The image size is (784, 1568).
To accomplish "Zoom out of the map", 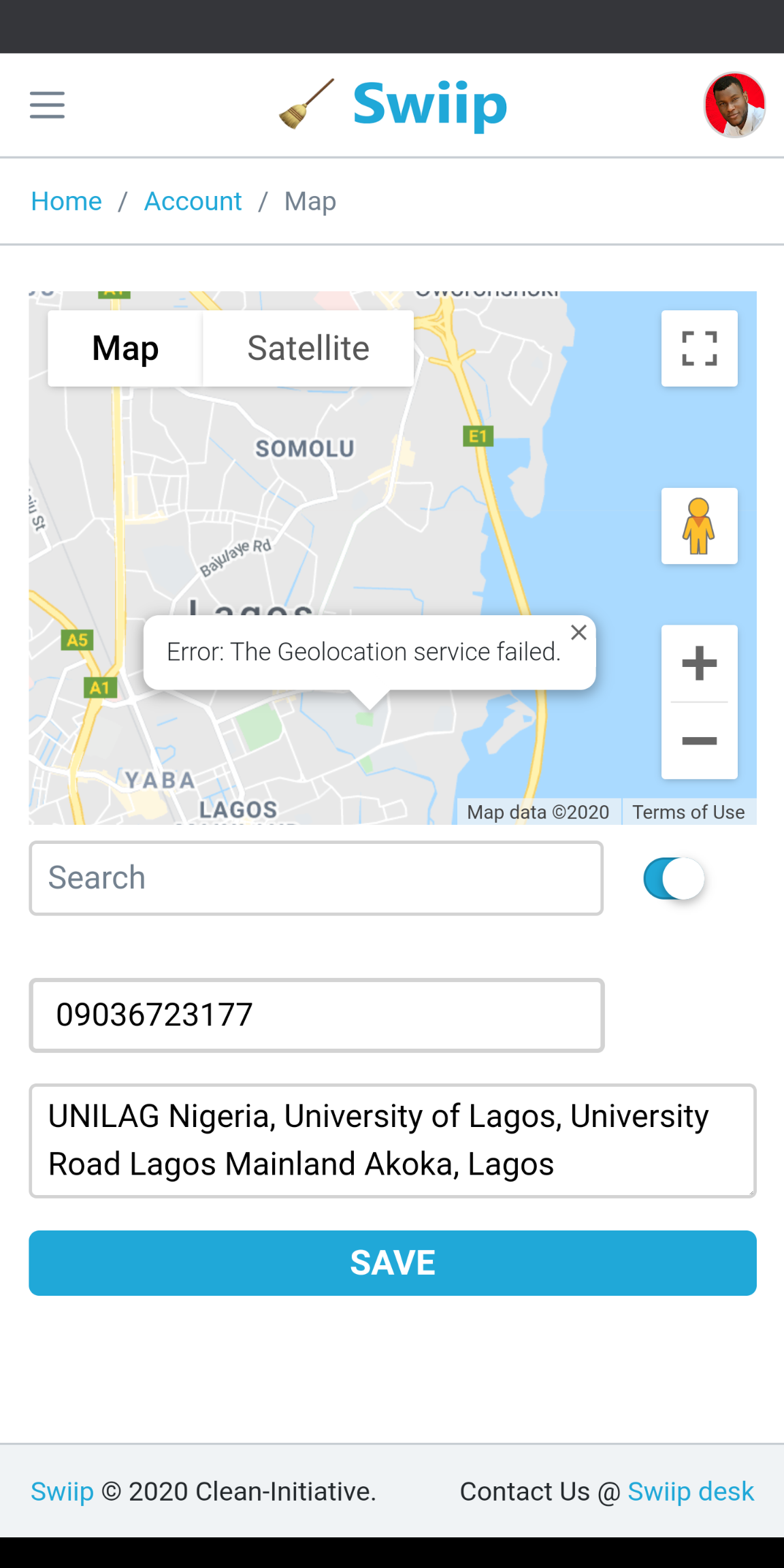I will 699,741.
